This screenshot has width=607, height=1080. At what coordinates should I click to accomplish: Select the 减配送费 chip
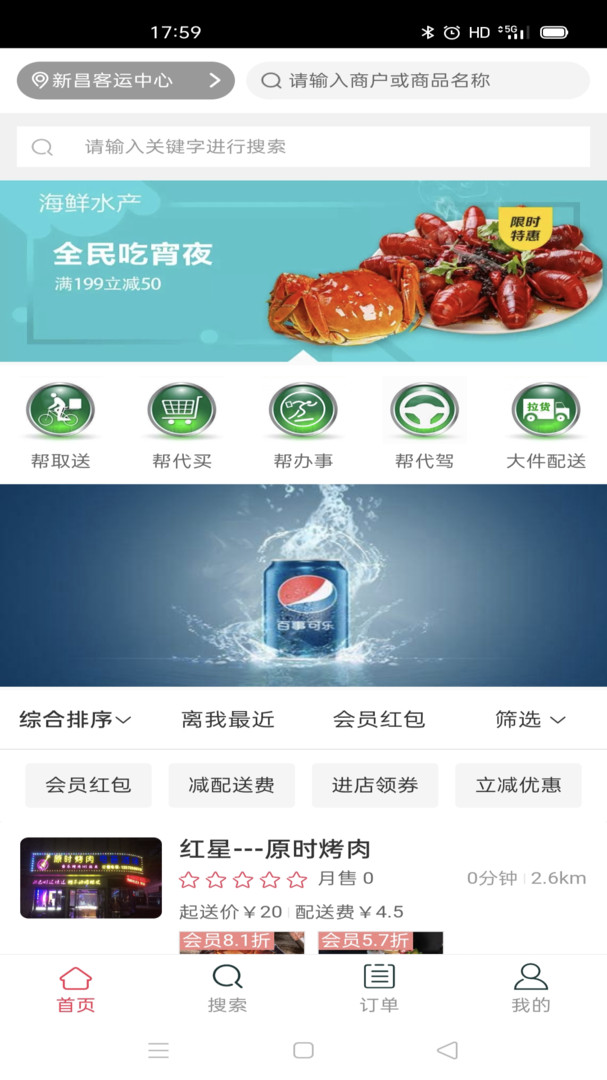[231, 785]
